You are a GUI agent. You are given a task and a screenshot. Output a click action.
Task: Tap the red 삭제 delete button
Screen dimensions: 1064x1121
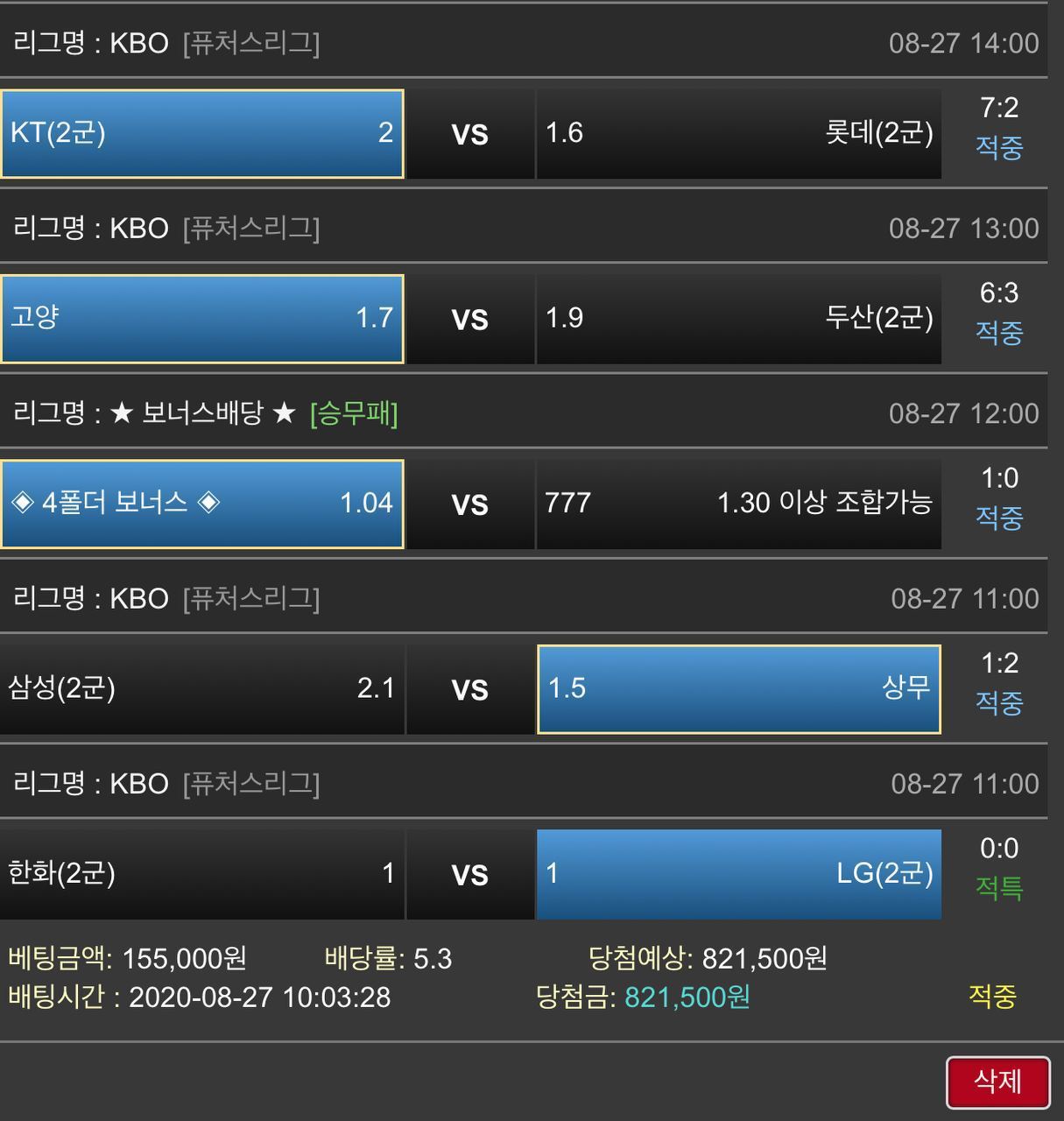(x=997, y=1082)
